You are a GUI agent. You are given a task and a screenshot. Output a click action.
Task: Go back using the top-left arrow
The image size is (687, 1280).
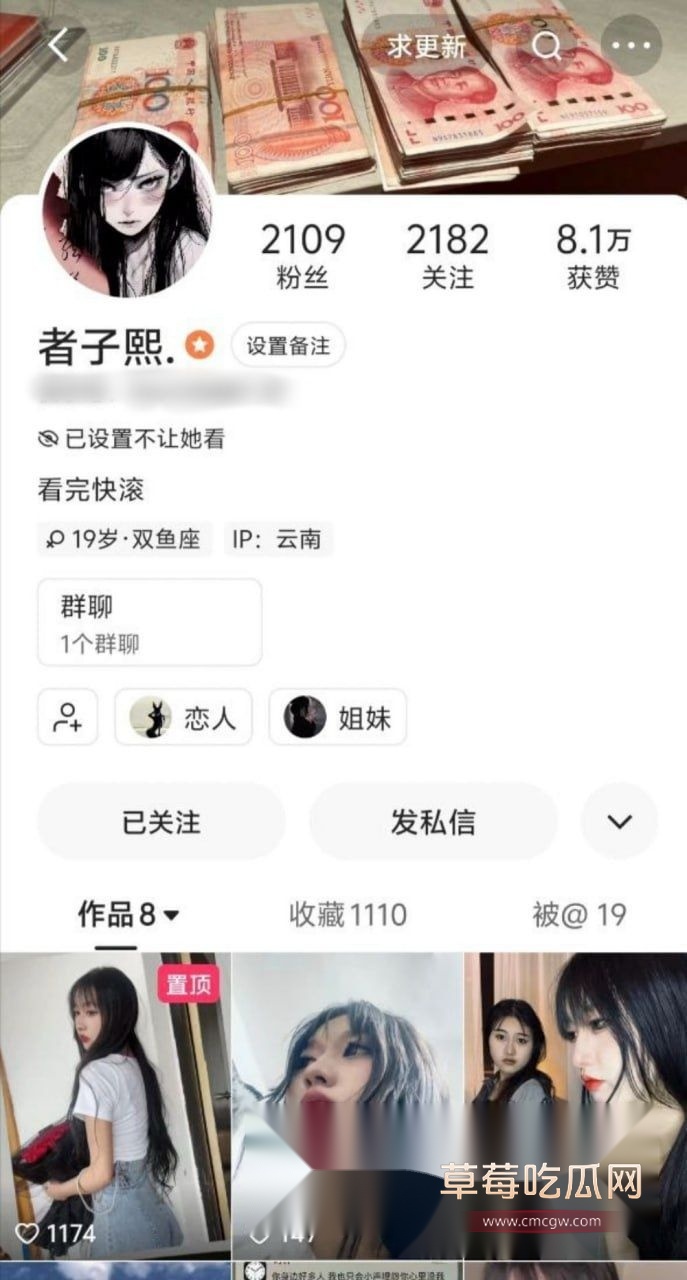58,45
